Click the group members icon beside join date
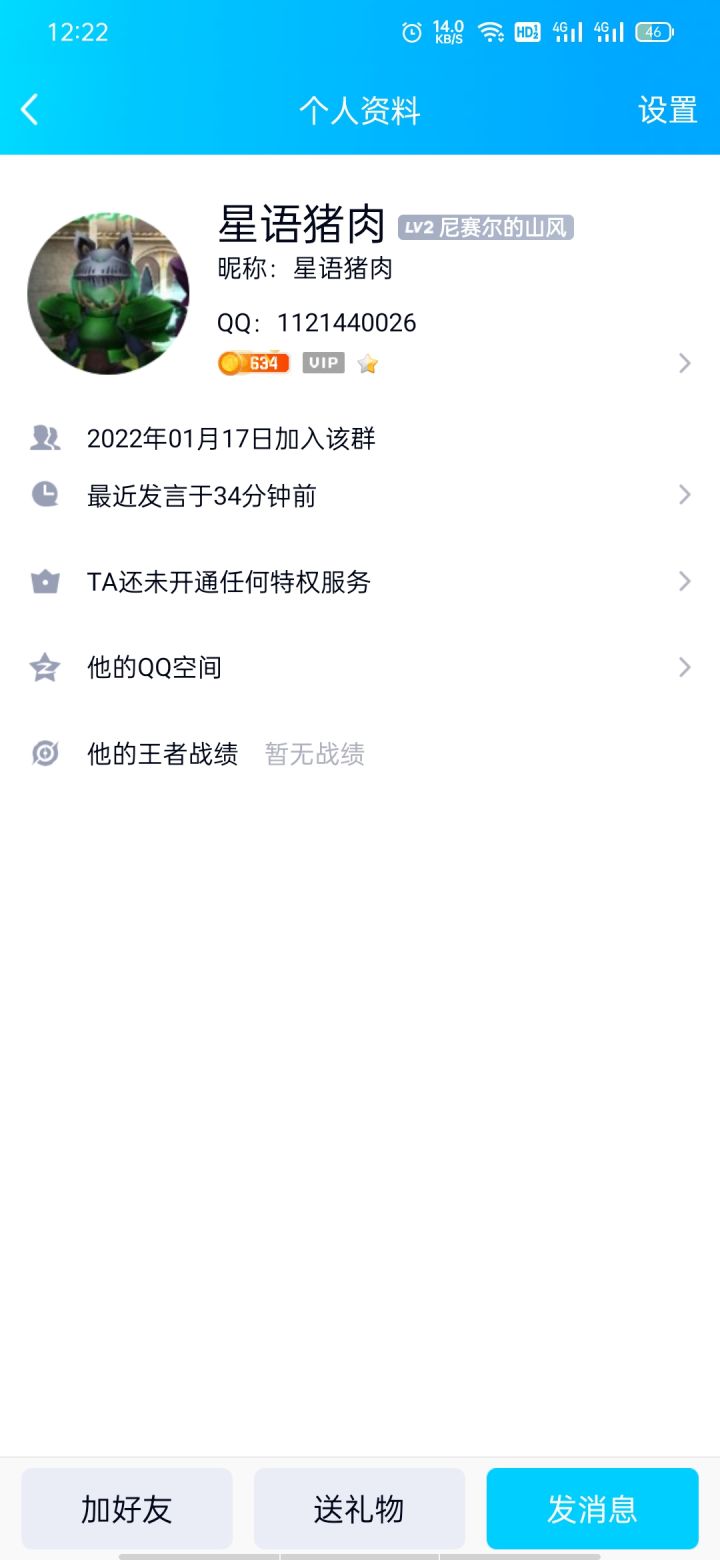The width and height of the screenshot is (720, 1560). [44, 438]
